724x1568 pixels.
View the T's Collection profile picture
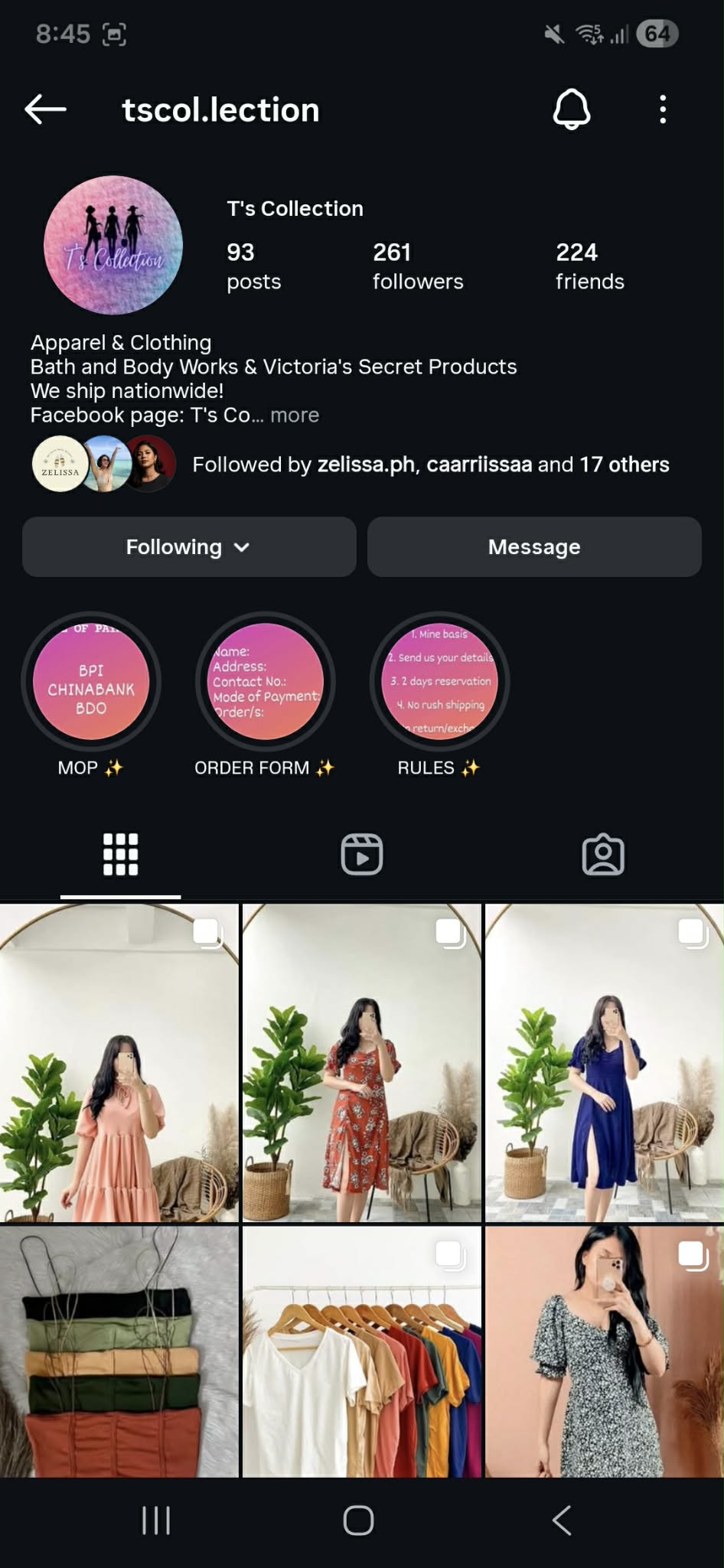pyautogui.click(x=113, y=245)
